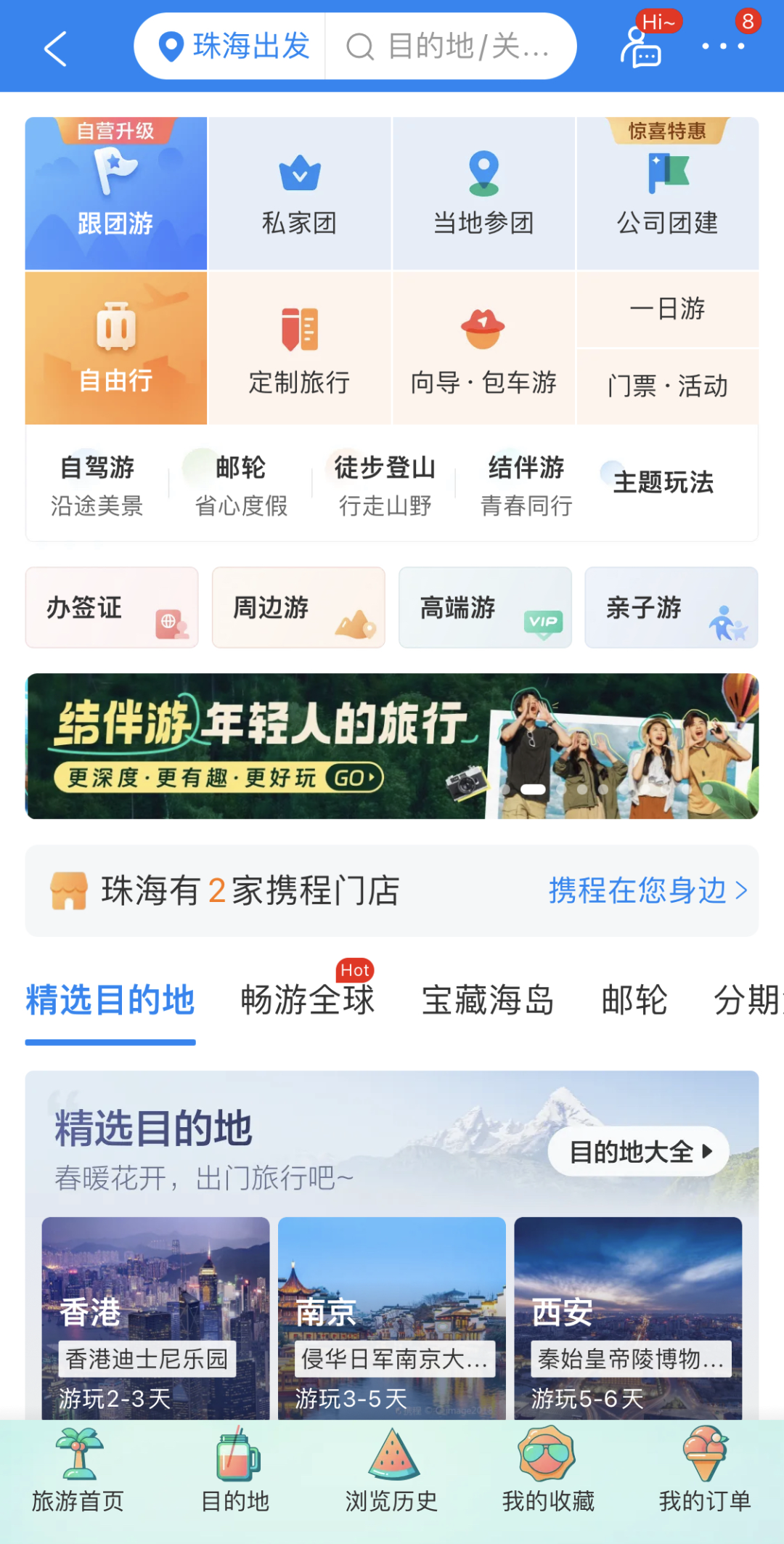Switch to the 宝藏海岛 tab
The width and height of the screenshot is (784, 1544).
click(488, 1000)
